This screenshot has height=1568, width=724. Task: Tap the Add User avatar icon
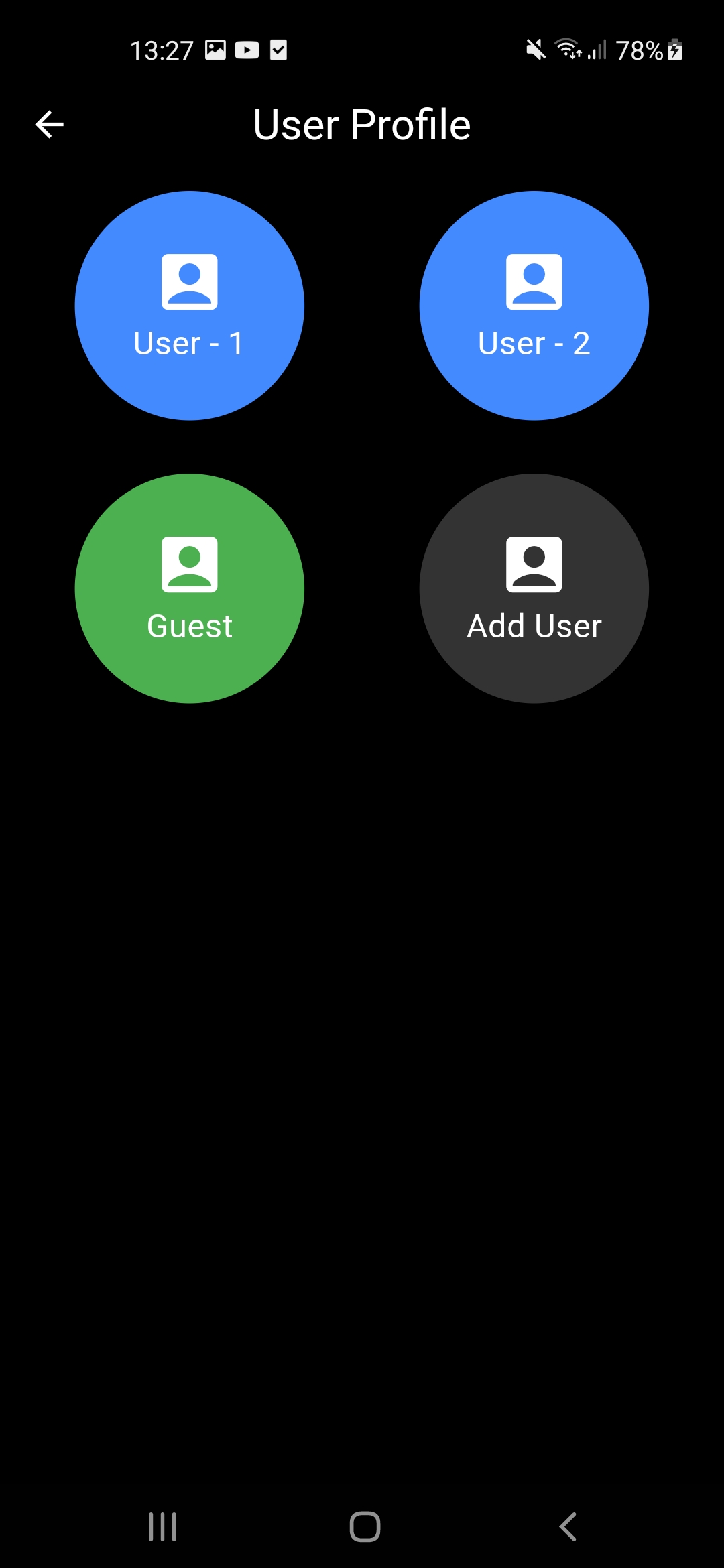pyautogui.click(x=534, y=563)
